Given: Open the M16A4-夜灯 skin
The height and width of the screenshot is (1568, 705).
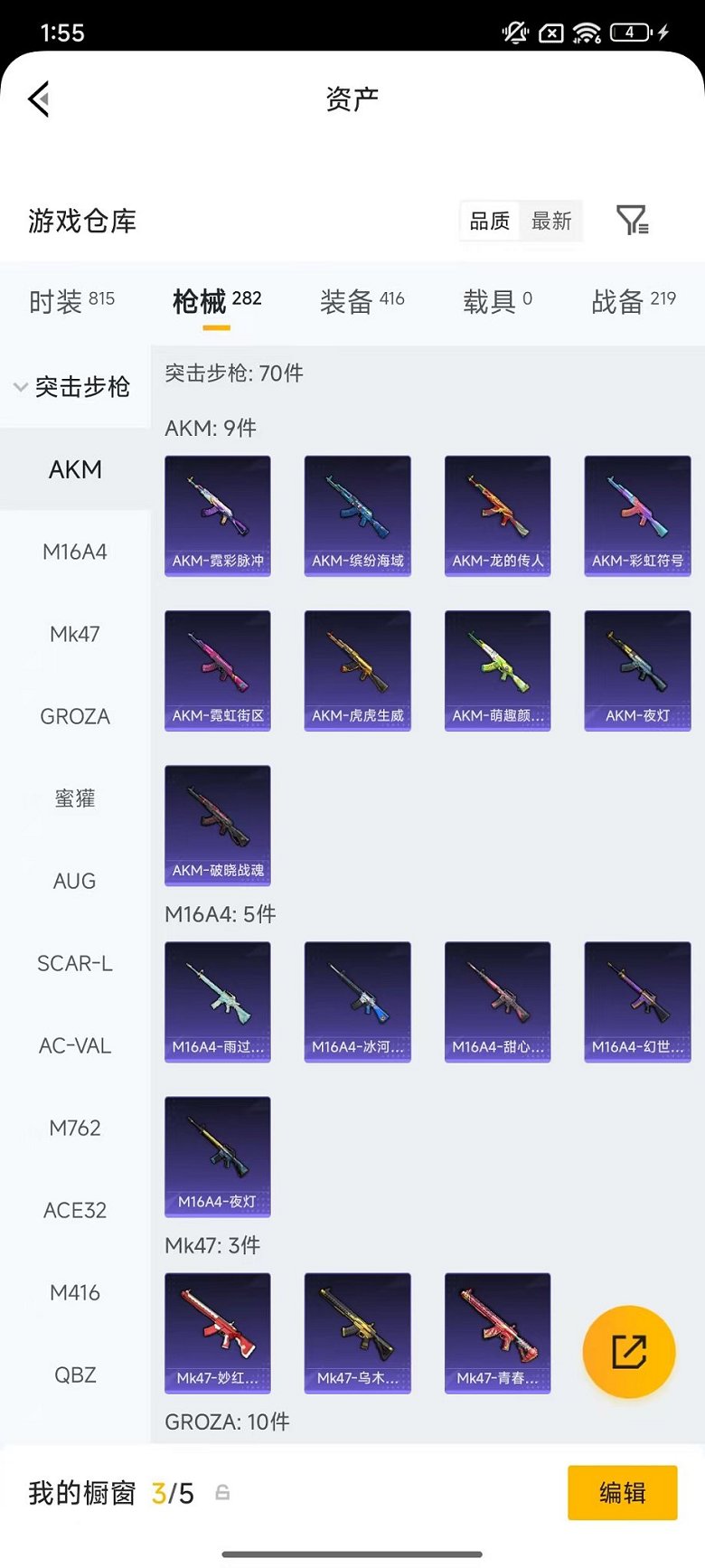Looking at the screenshot, I should point(218,1156).
